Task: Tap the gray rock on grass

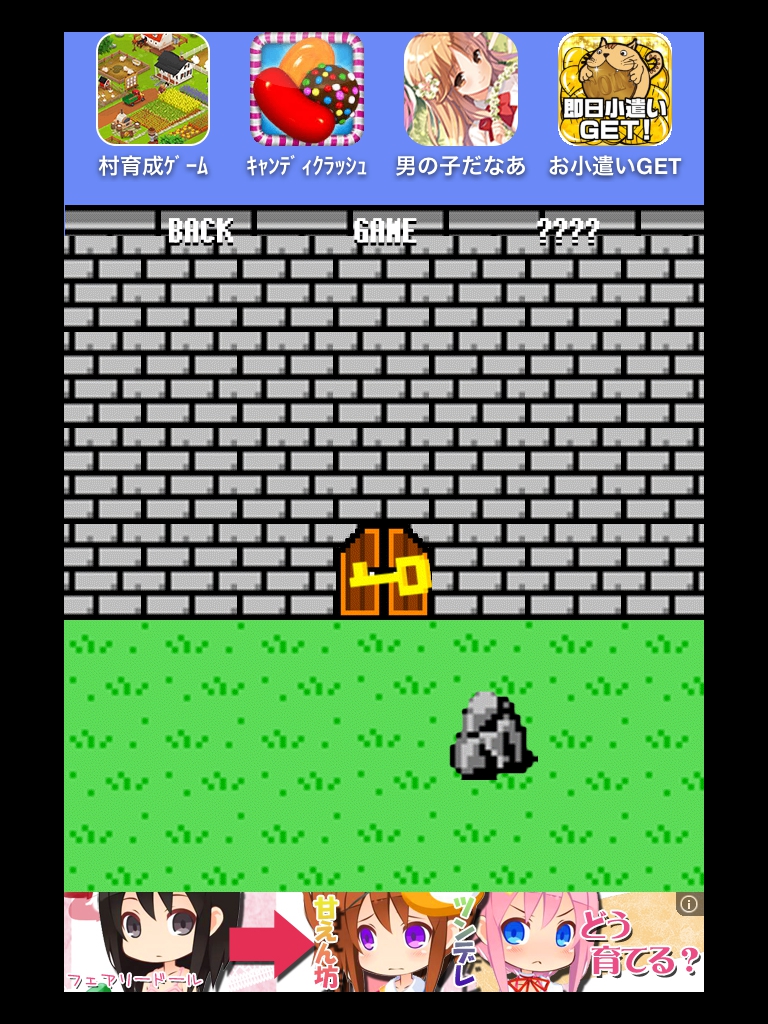Action: [491, 735]
